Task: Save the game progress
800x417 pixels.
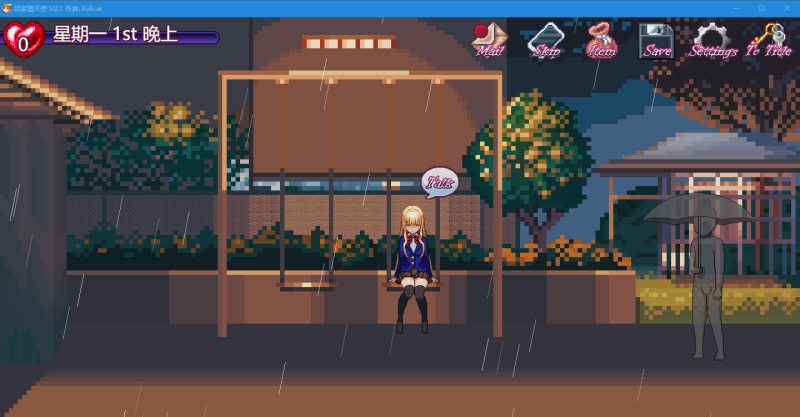Action: pyautogui.click(x=657, y=41)
